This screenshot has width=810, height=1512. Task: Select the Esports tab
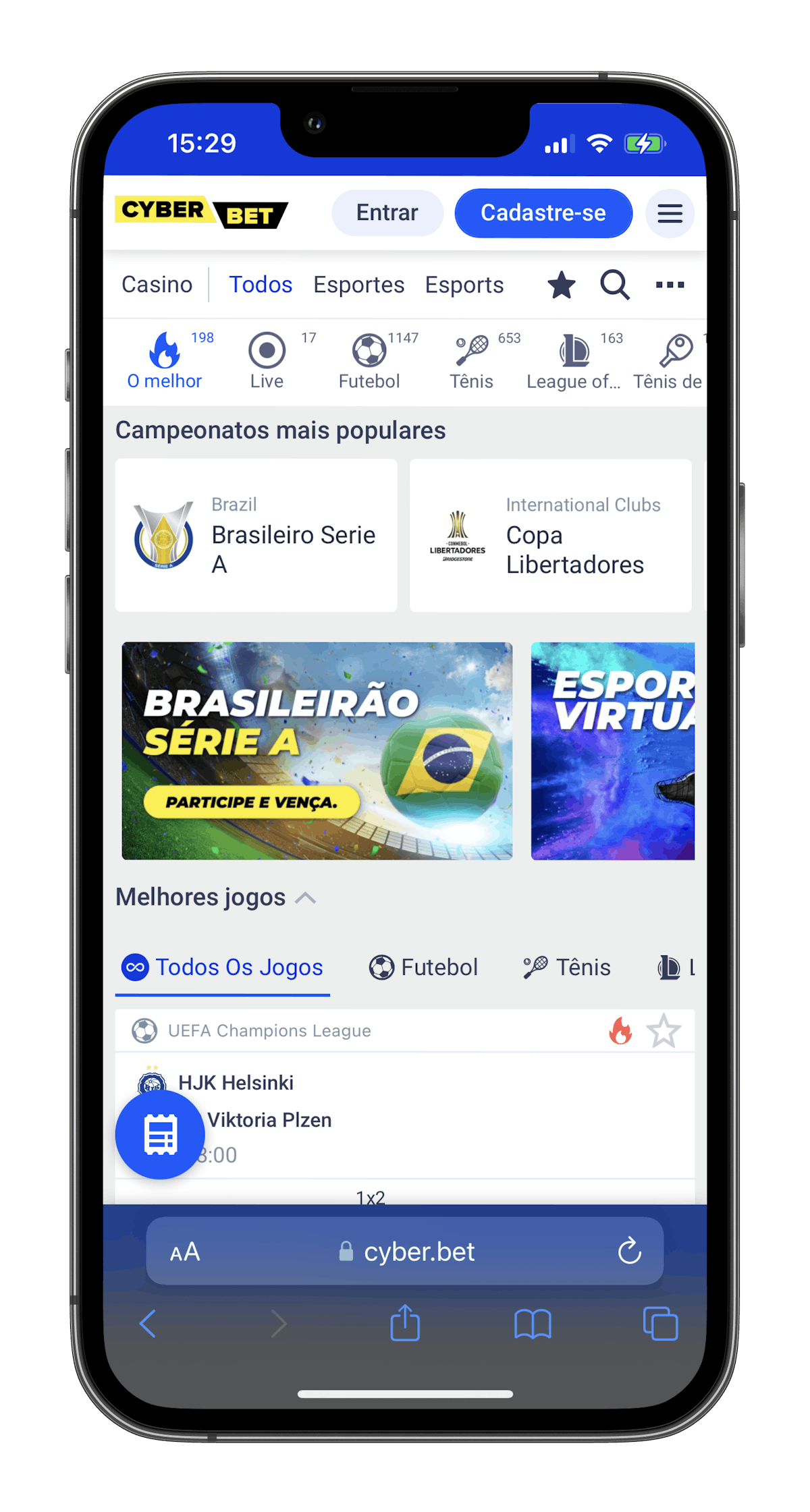464,285
